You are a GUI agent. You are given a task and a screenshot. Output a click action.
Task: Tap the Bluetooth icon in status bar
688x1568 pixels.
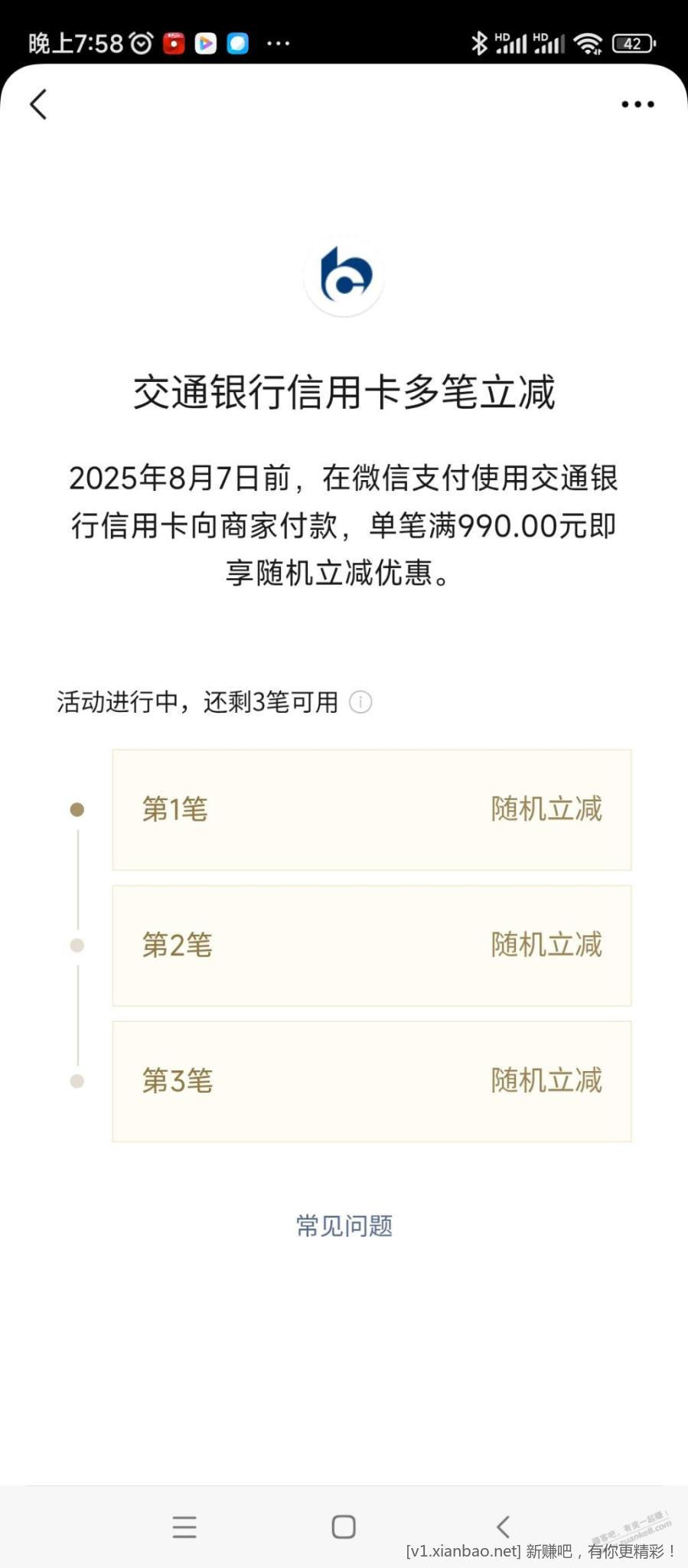[481, 42]
